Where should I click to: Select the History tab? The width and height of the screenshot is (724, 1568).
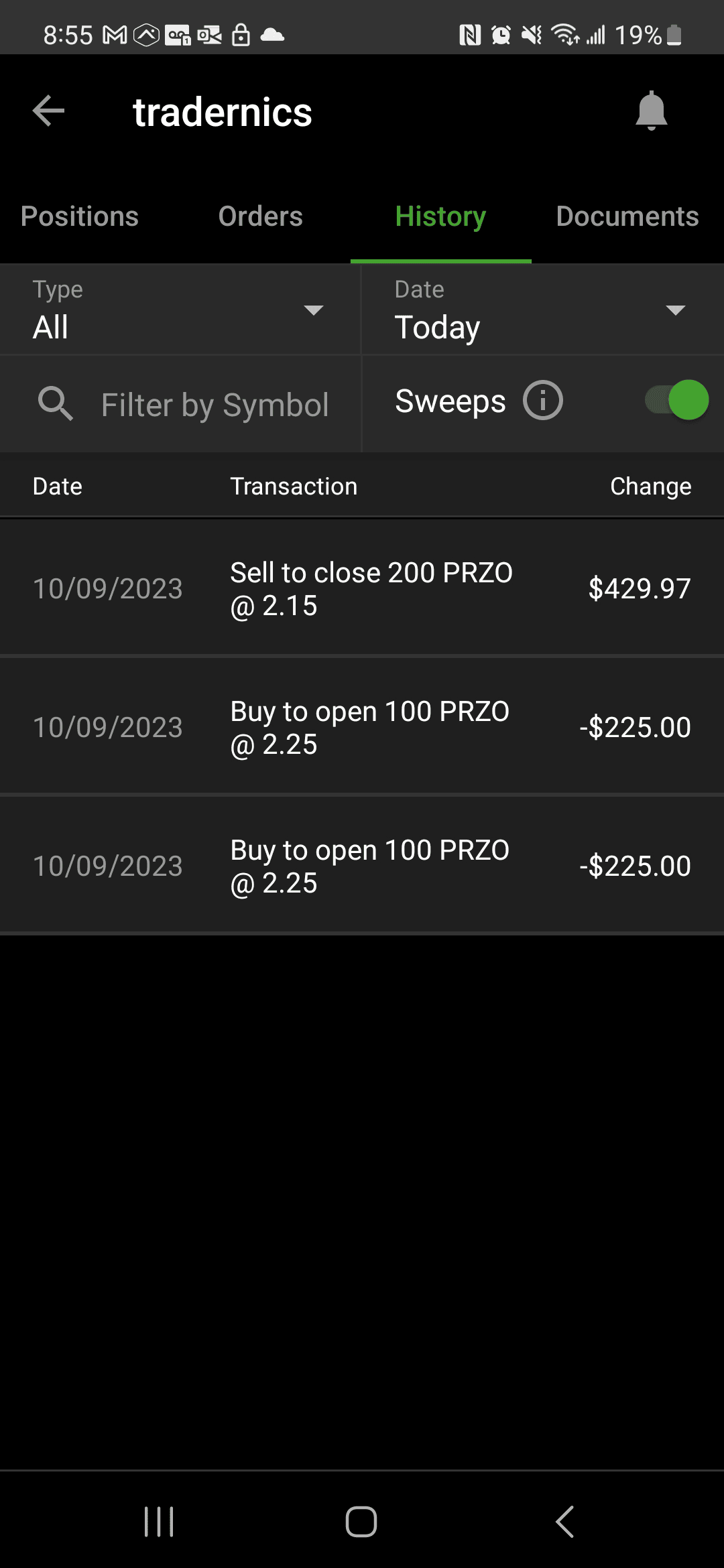440,216
